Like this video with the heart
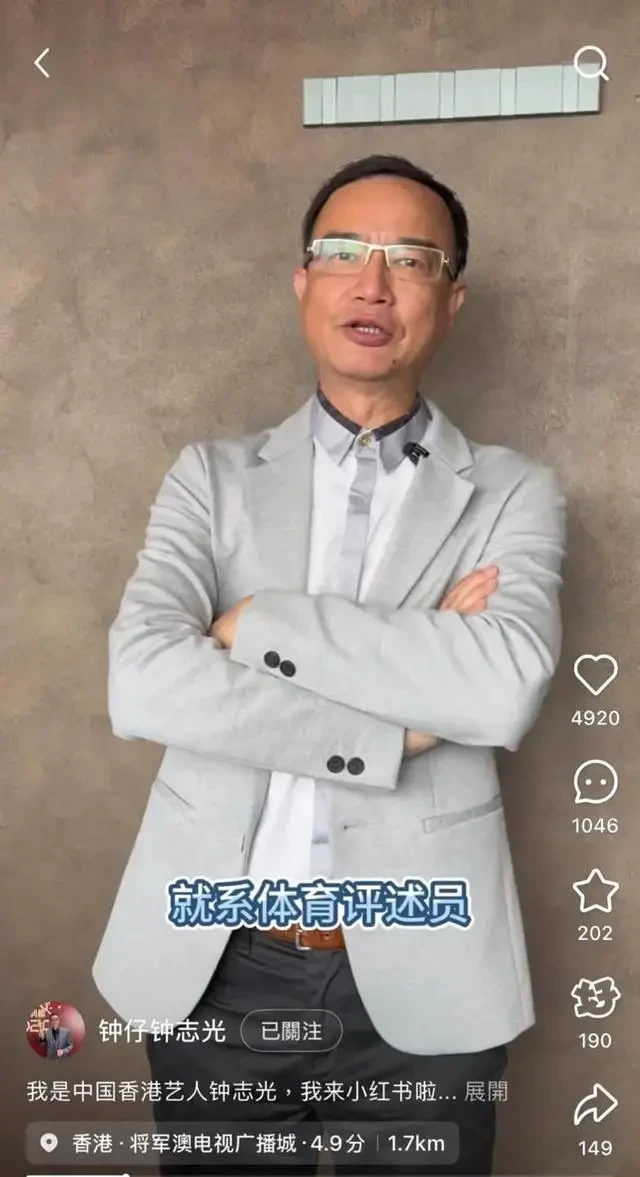Image resolution: width=640 pixels, height=1177 pixels. click(596, 674)
